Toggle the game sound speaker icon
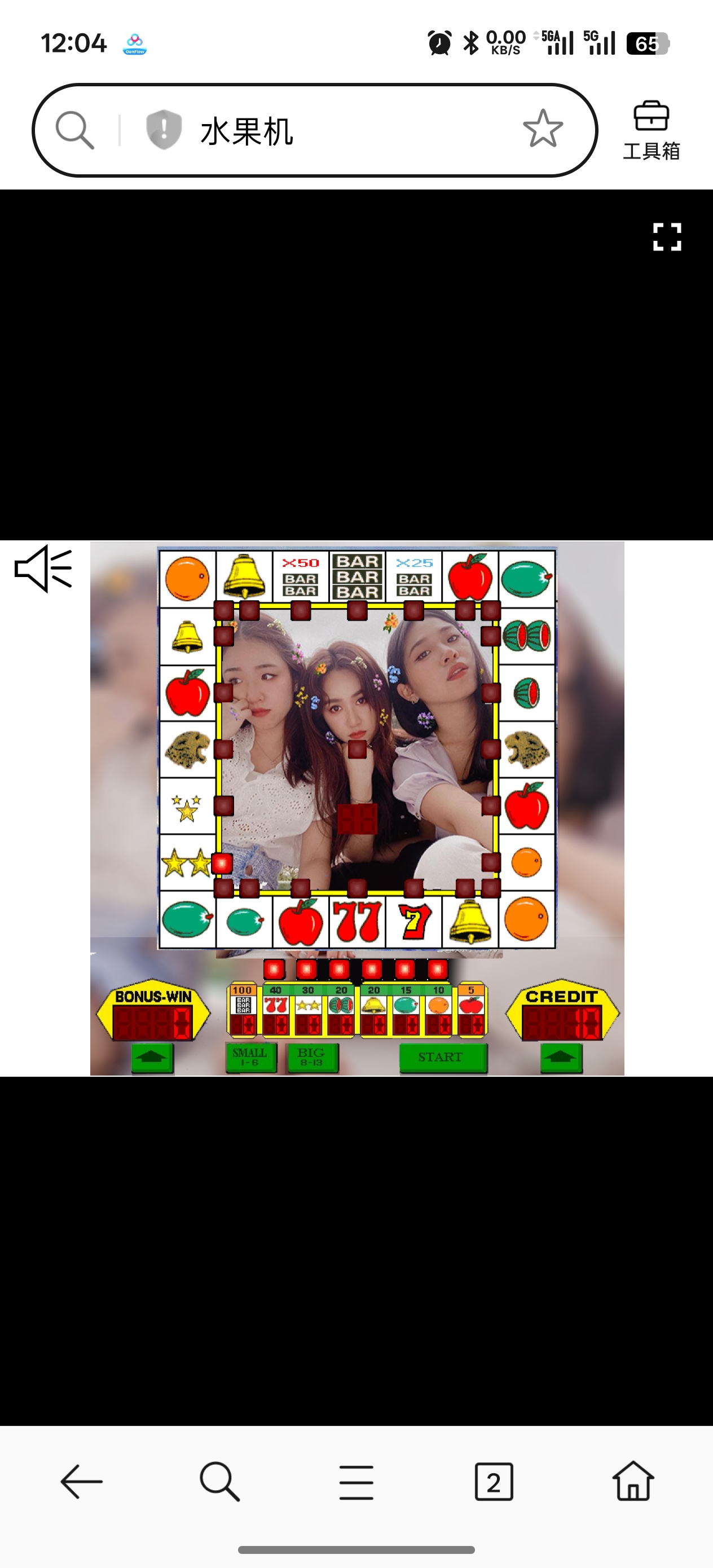 click(43, 569)
